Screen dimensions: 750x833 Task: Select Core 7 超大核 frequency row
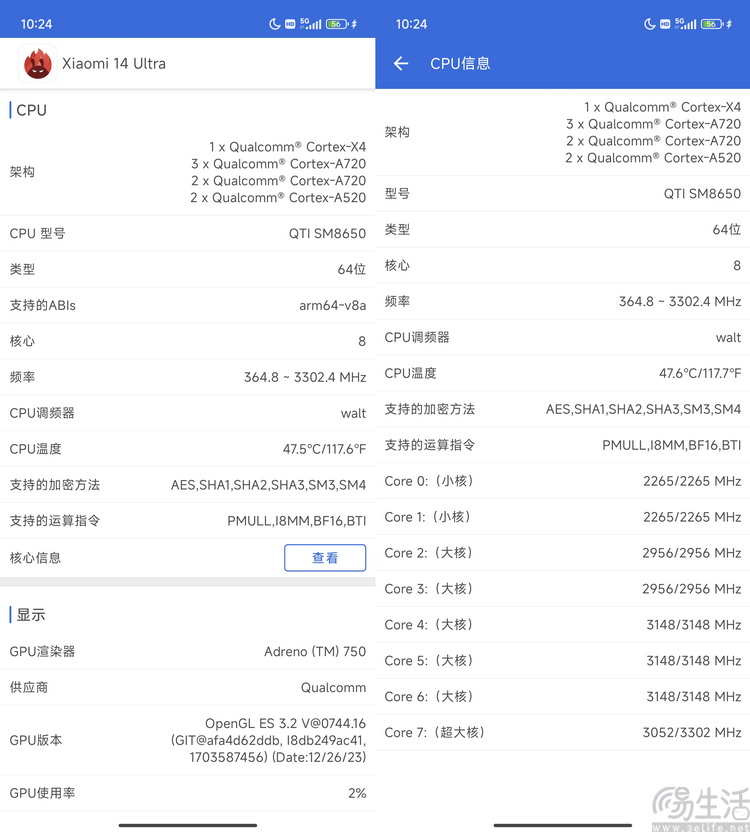click(562, 732)
